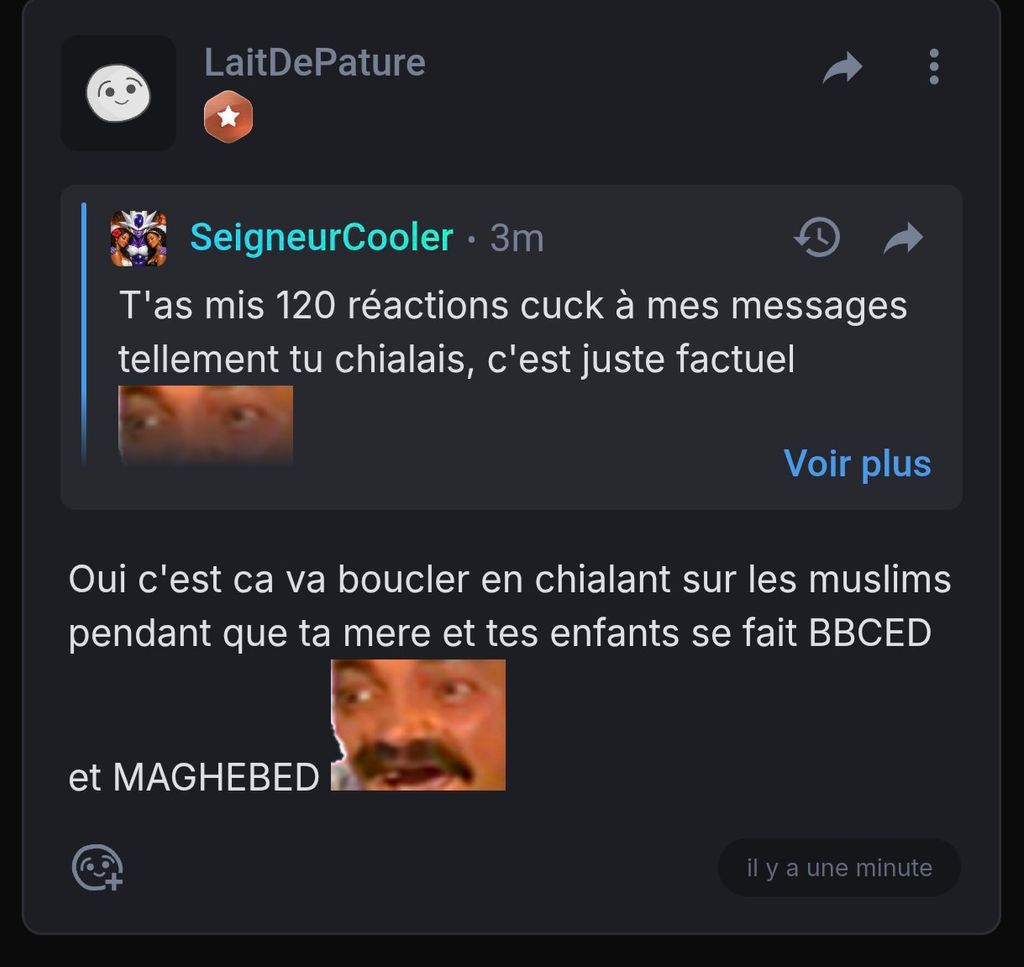The width and height of the screenshot is (1024, 967).
Task: Jump to SeigneurCooler's quoted message
Action: pos(904,238)
